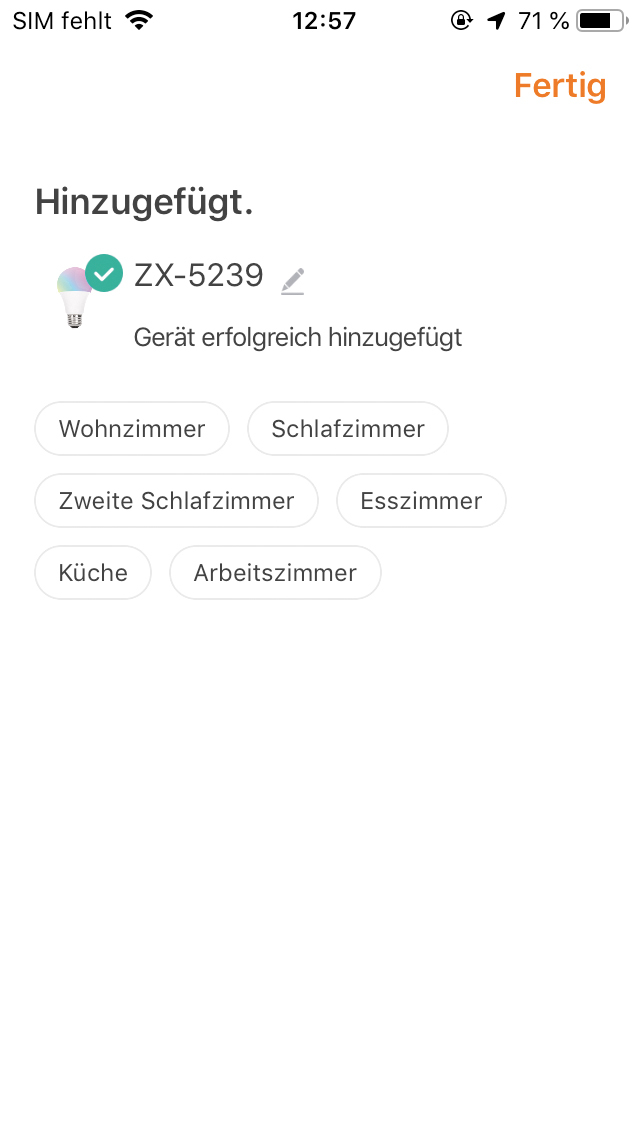Tap Fertig to finish setup
Viewport: 640px width, 1136px height.
[x=560, y=86]
